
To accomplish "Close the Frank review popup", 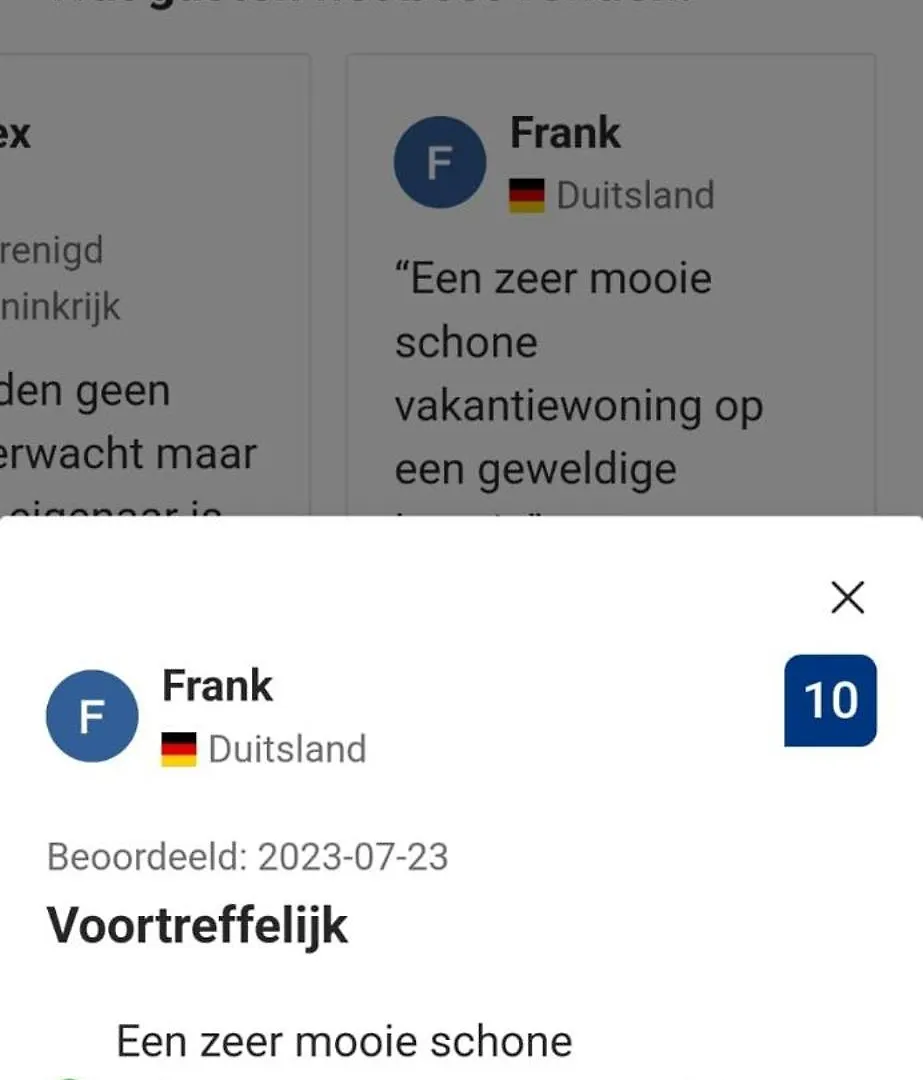I will click(847, 598).
